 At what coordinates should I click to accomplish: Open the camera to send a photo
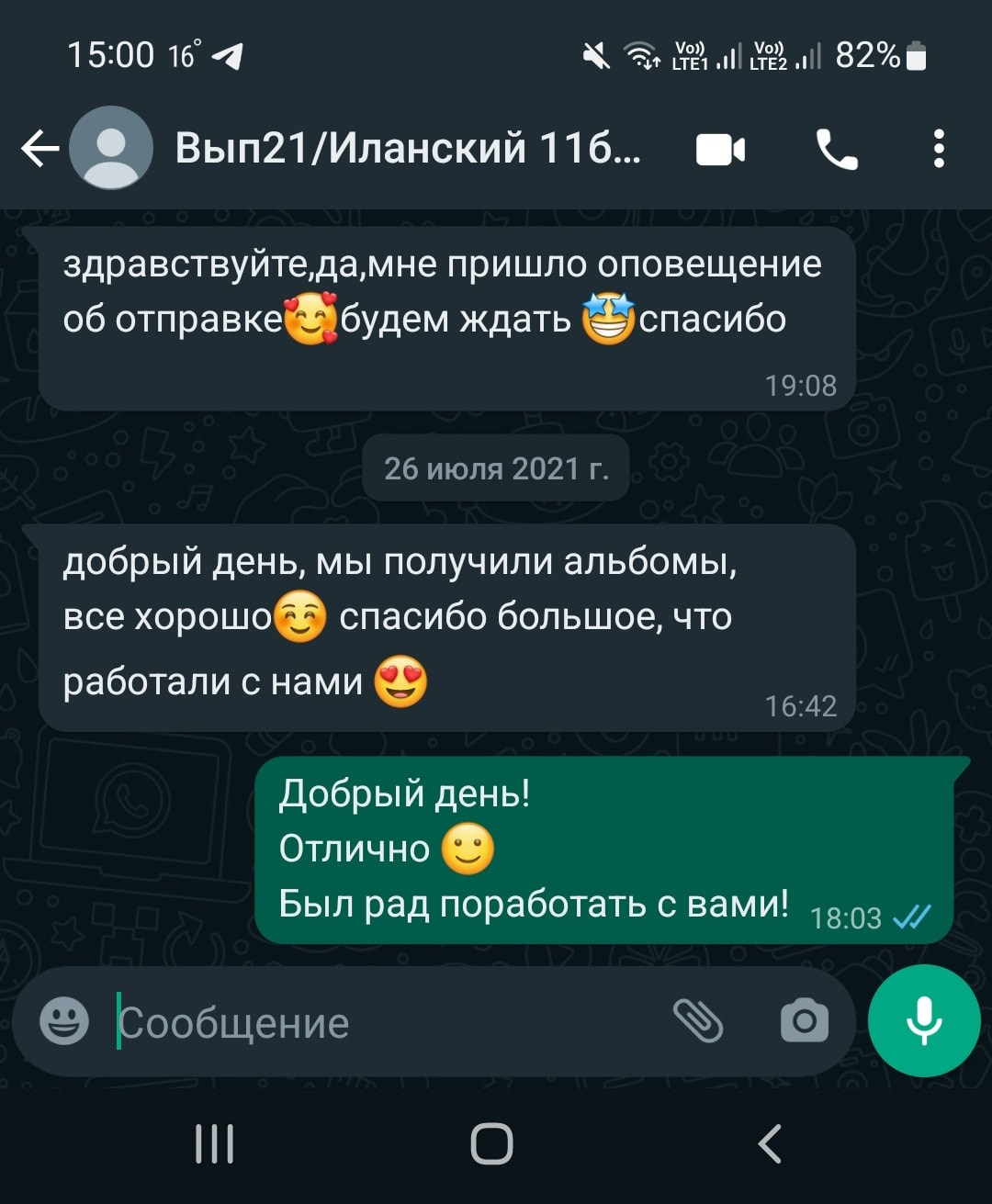tap(804, 1020)
